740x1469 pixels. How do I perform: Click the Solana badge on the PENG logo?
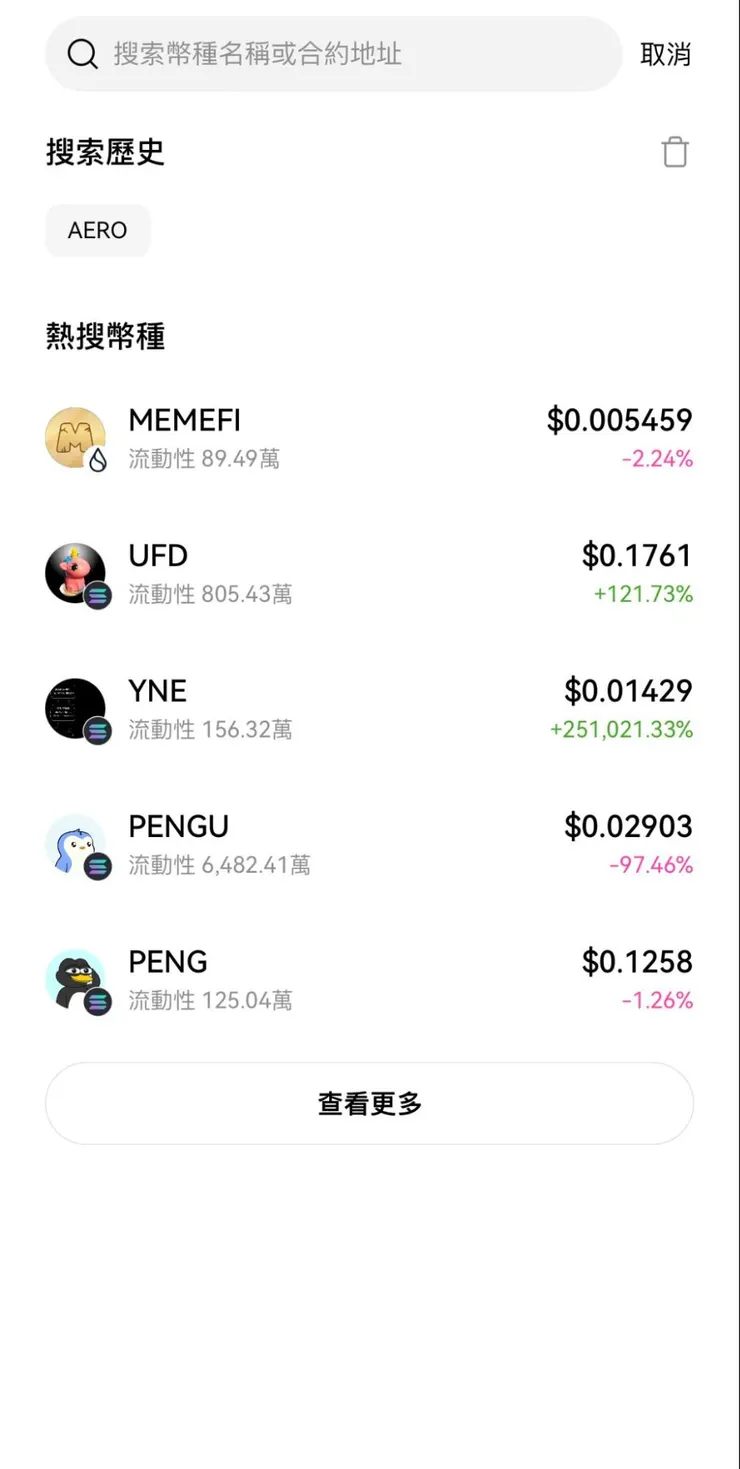pyautogui.click(x=97, y=1002)
